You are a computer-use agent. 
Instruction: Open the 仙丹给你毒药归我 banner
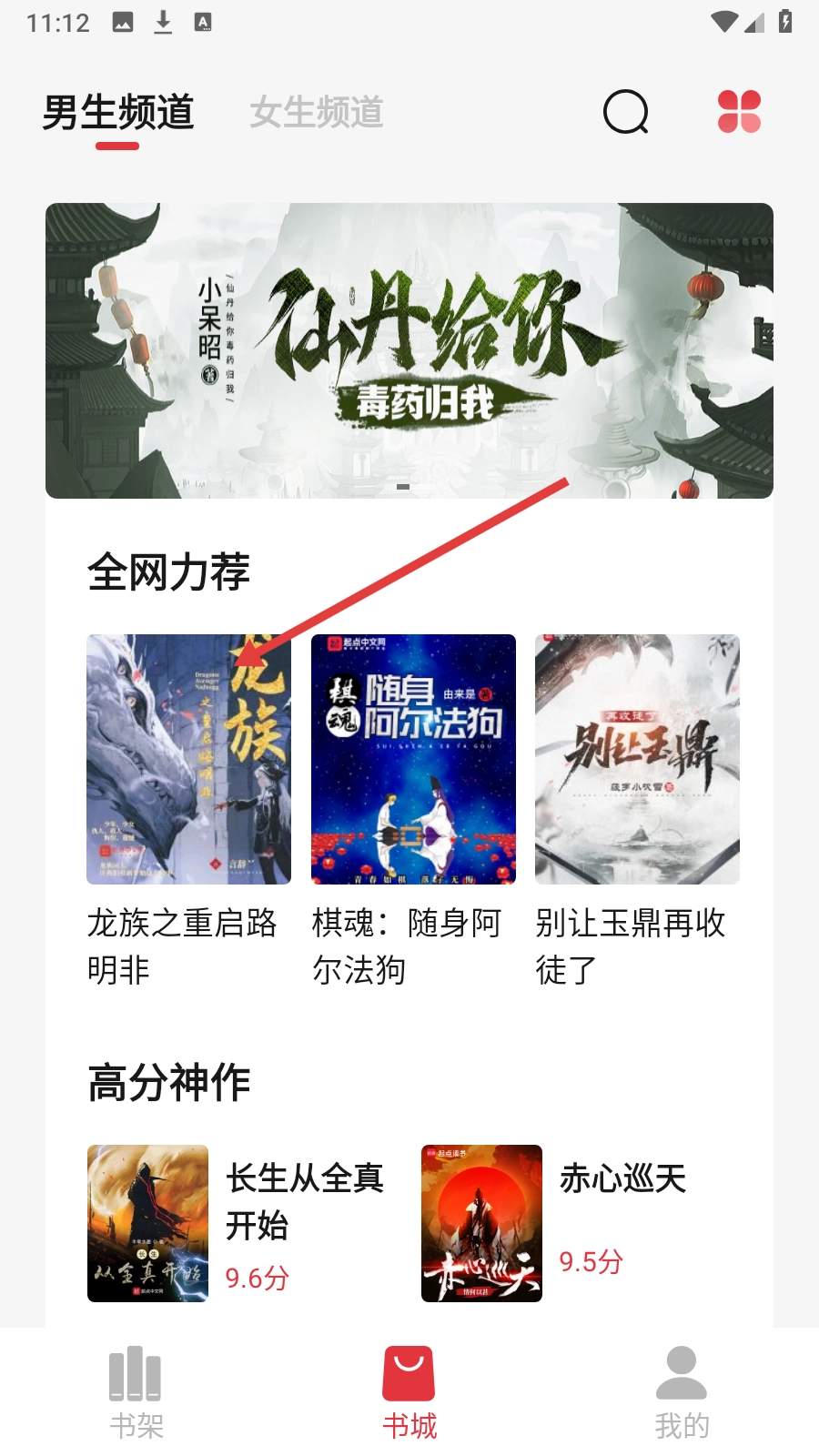[x=409, y=350]
